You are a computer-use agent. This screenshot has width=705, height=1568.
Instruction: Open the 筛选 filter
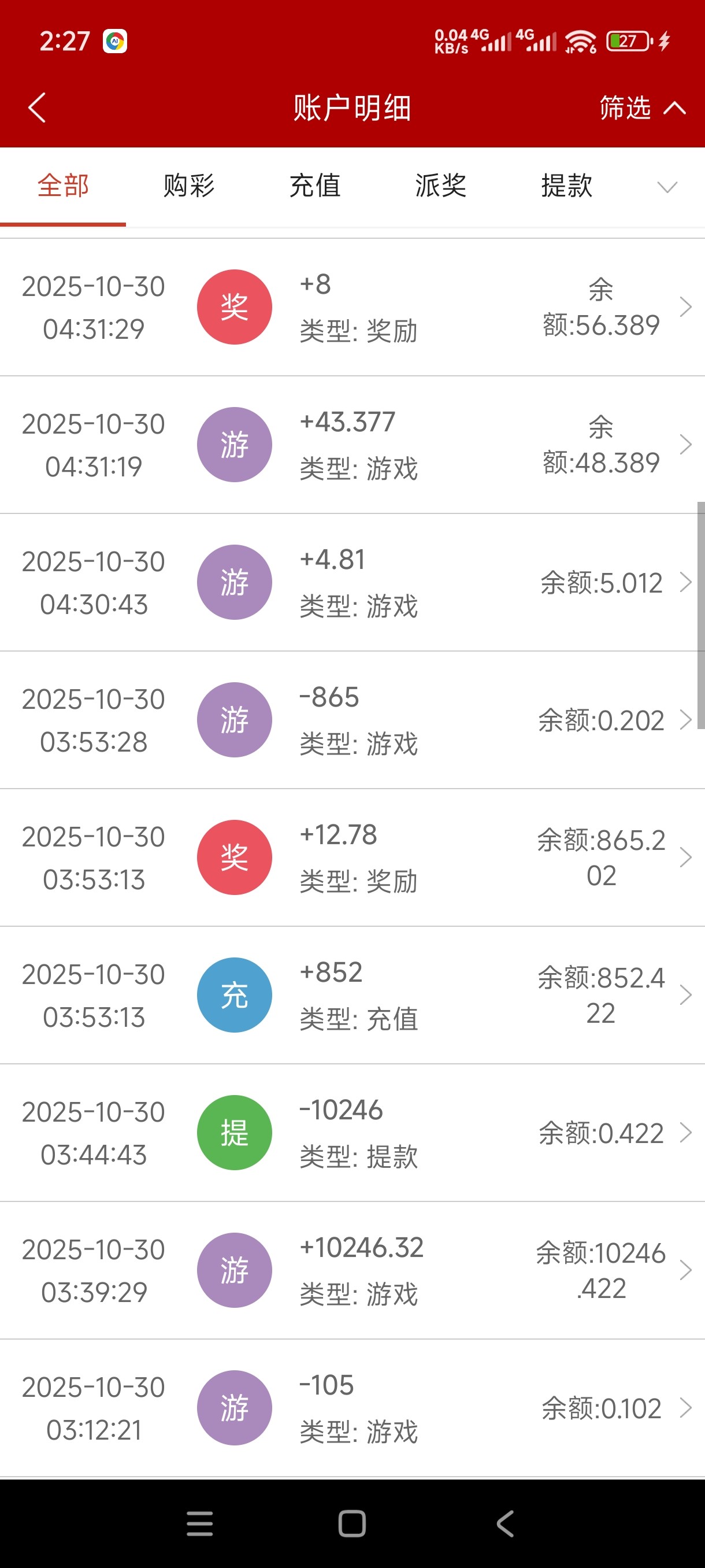641,108
